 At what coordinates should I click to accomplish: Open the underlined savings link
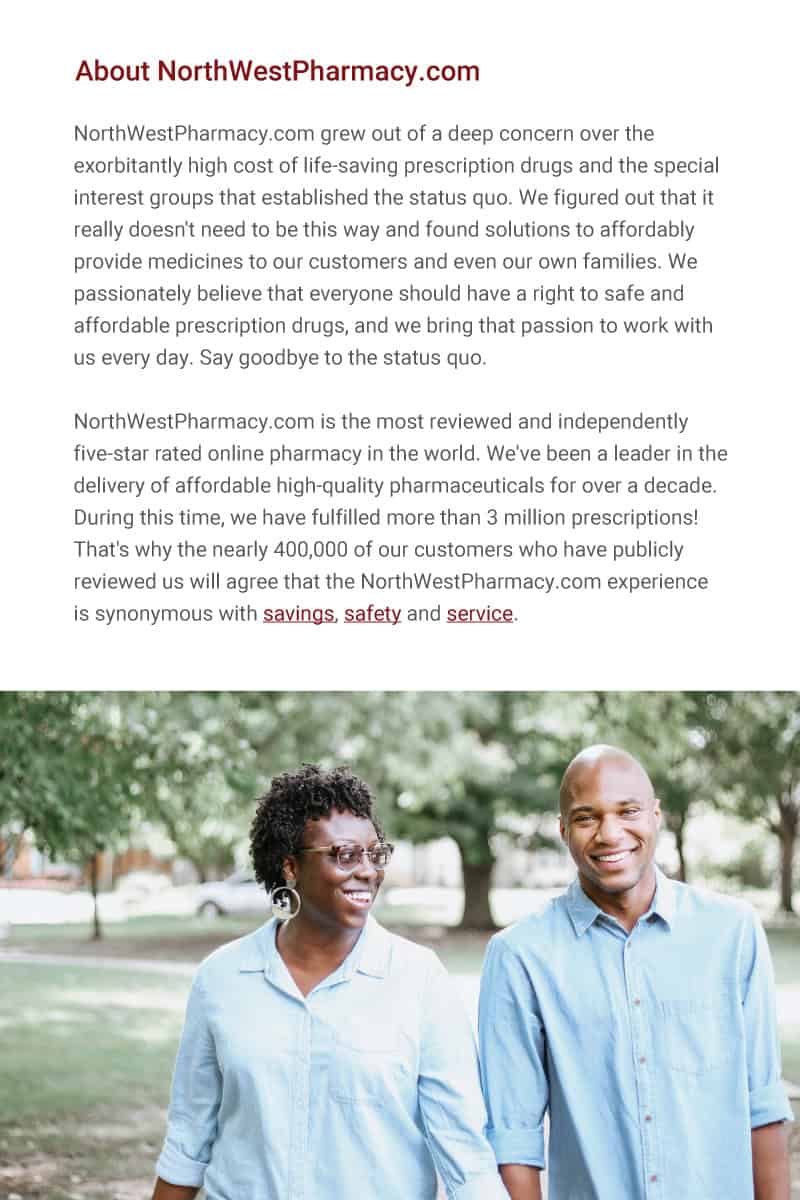(x=297, y=614)
